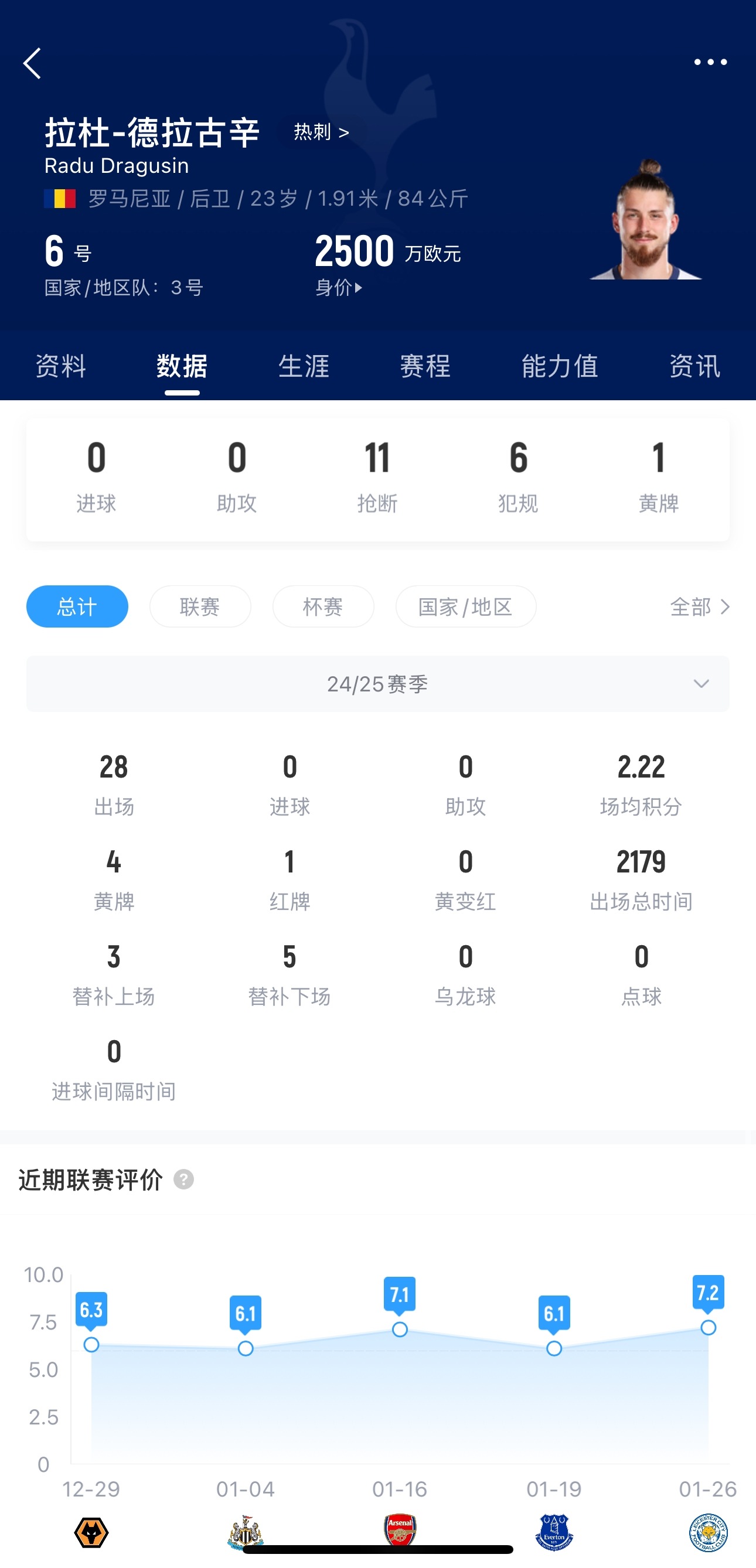756x1568 pixels.
Task: Open the 资讯 tab
Action: [694, 366]
